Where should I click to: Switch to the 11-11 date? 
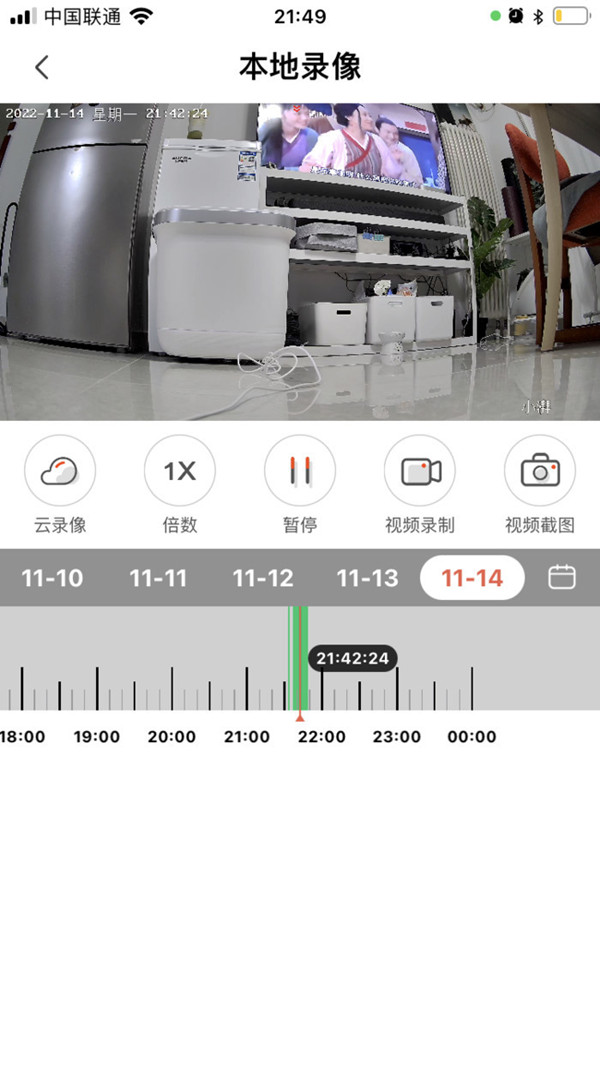coord(158,578)
